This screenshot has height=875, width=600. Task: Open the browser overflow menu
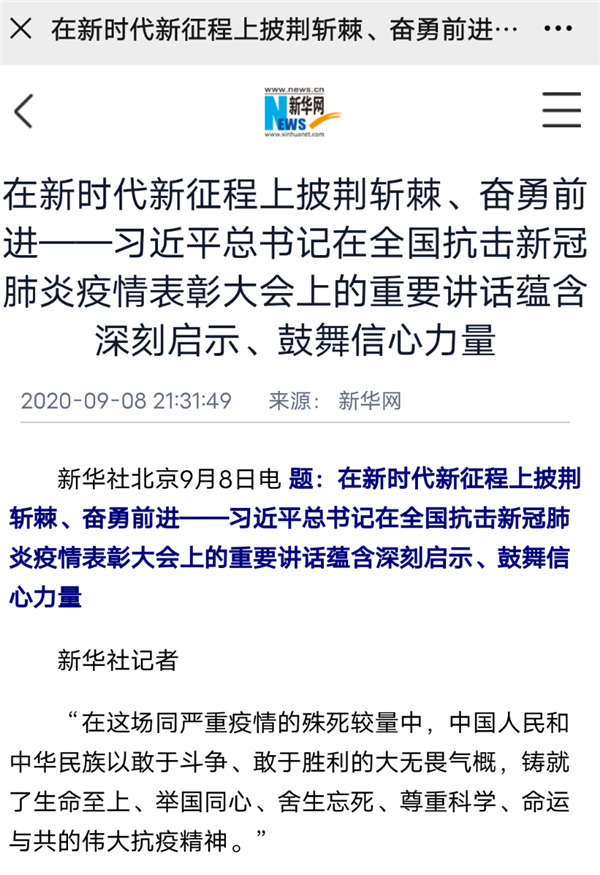pos(569,31)
